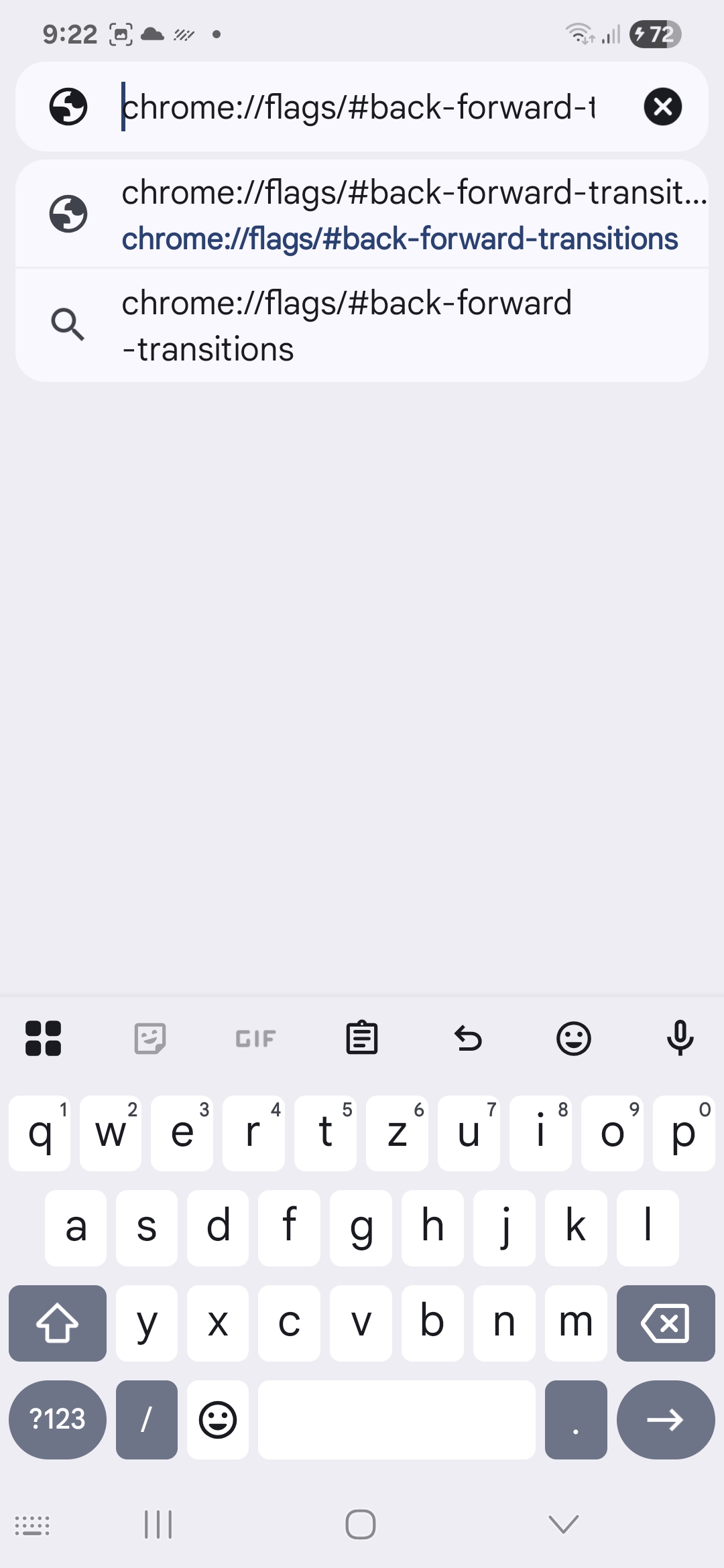This screenshot has width=724, height=1568.
Task: Start voice typing with the microphone
Action: 680,1039
